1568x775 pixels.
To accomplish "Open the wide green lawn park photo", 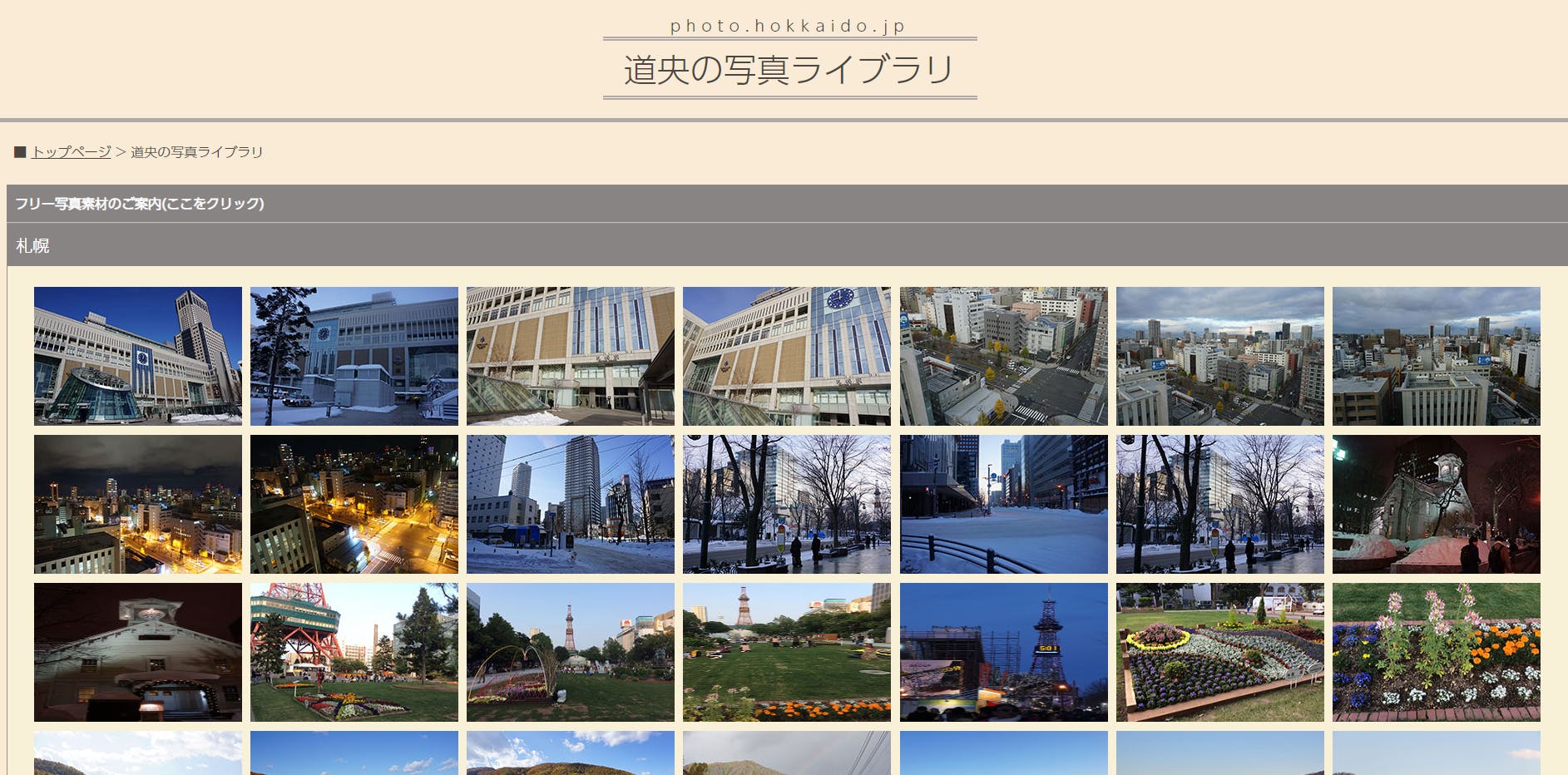I will click(787, 652).
